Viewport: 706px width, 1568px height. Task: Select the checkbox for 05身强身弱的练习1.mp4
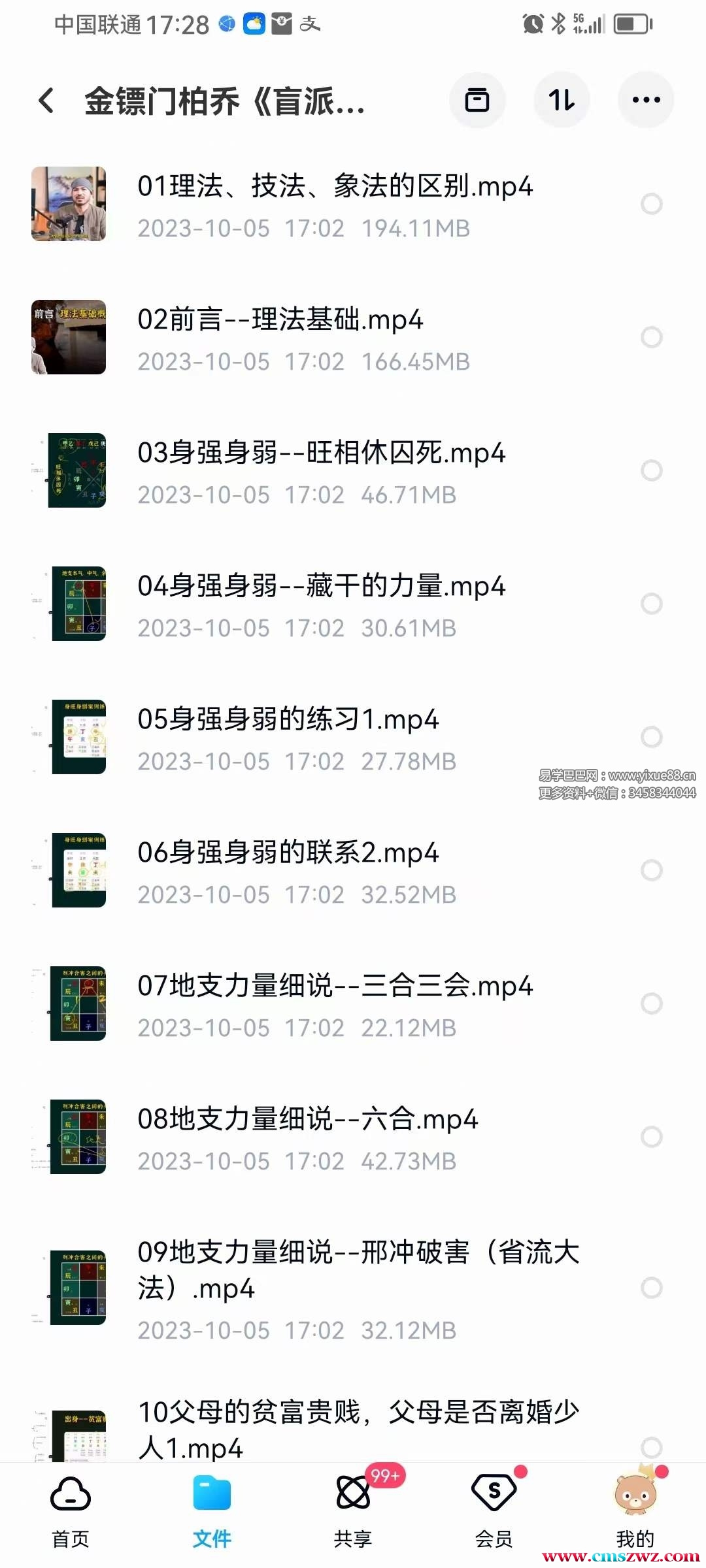click(x=651, y=737)
